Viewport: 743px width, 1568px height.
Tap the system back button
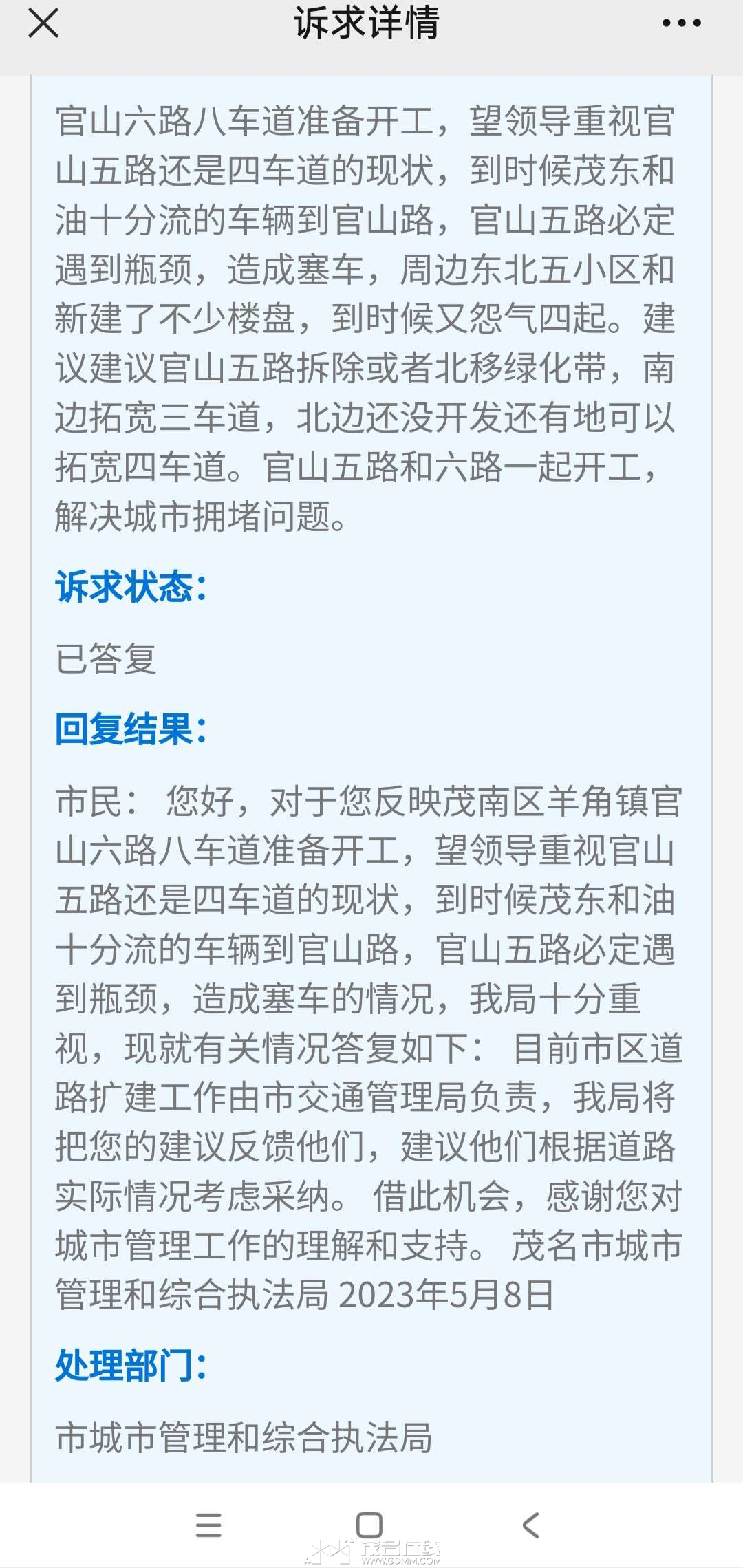click(531, 1525)
